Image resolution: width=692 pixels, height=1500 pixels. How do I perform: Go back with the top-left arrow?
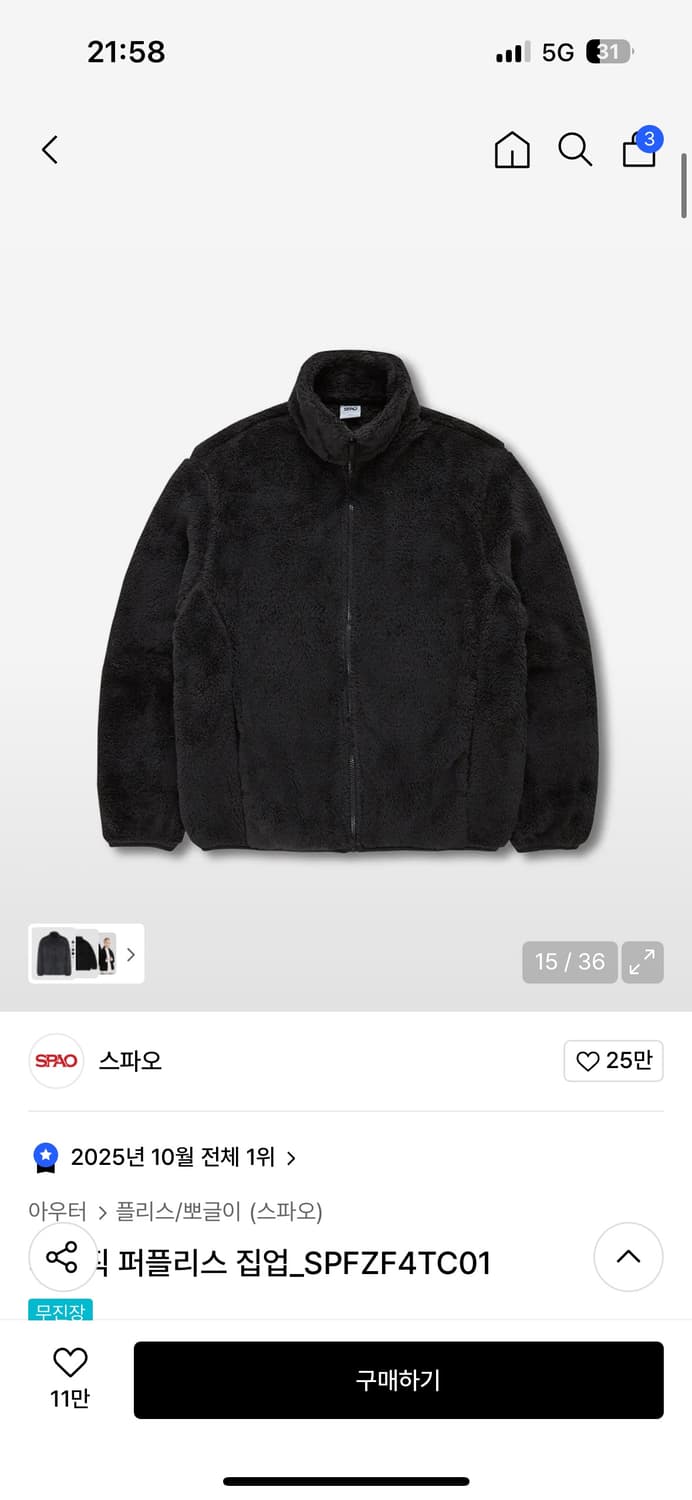(50, 150)
